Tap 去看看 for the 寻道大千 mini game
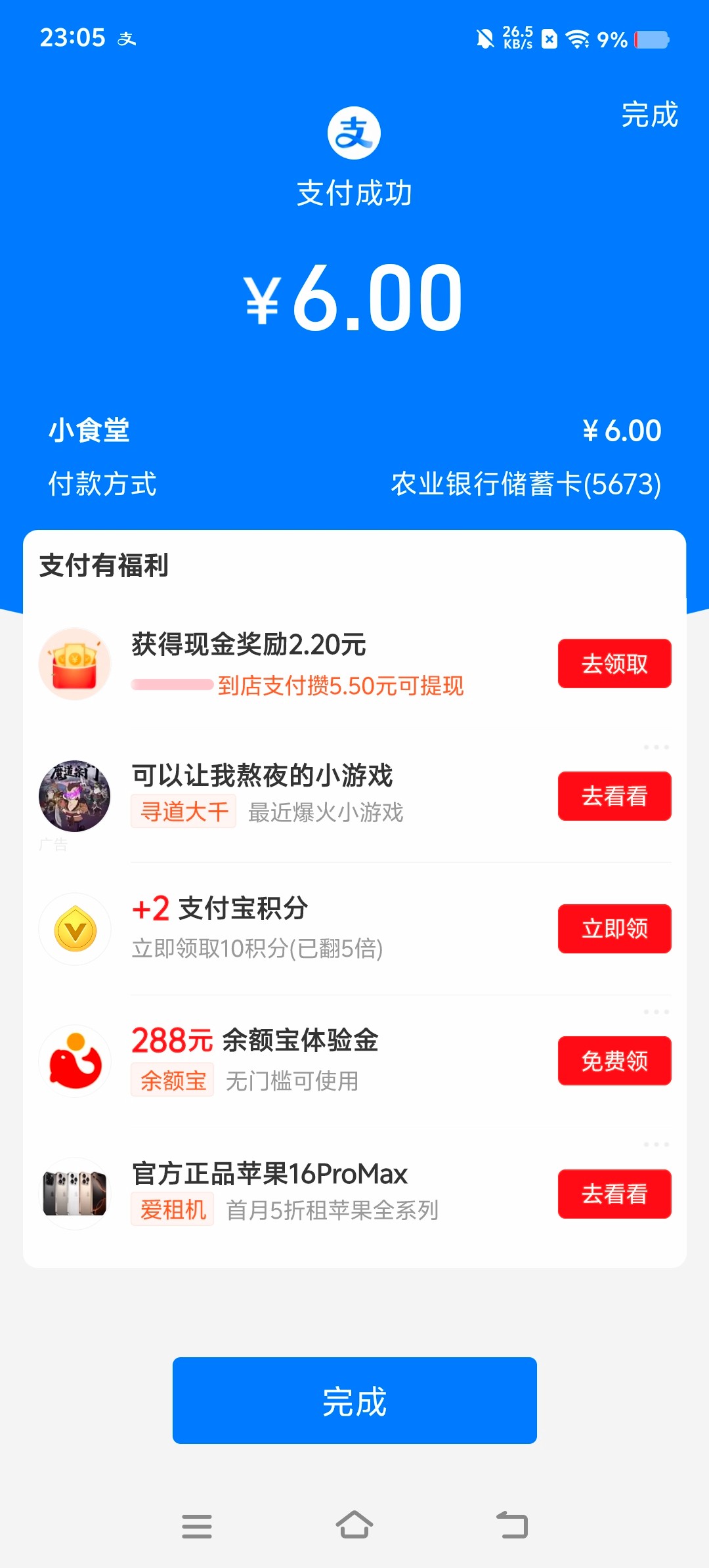The width and height of the screenshot is (709, 1568). pos(614,796)
